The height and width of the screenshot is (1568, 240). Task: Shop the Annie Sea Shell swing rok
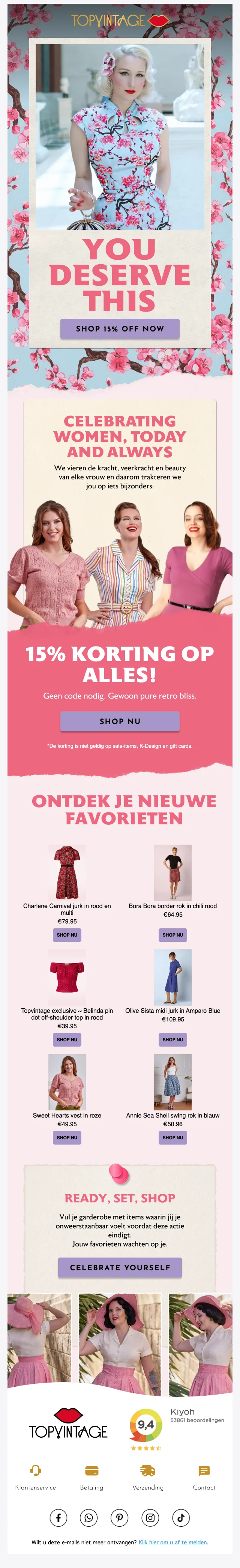(172, 1137)
